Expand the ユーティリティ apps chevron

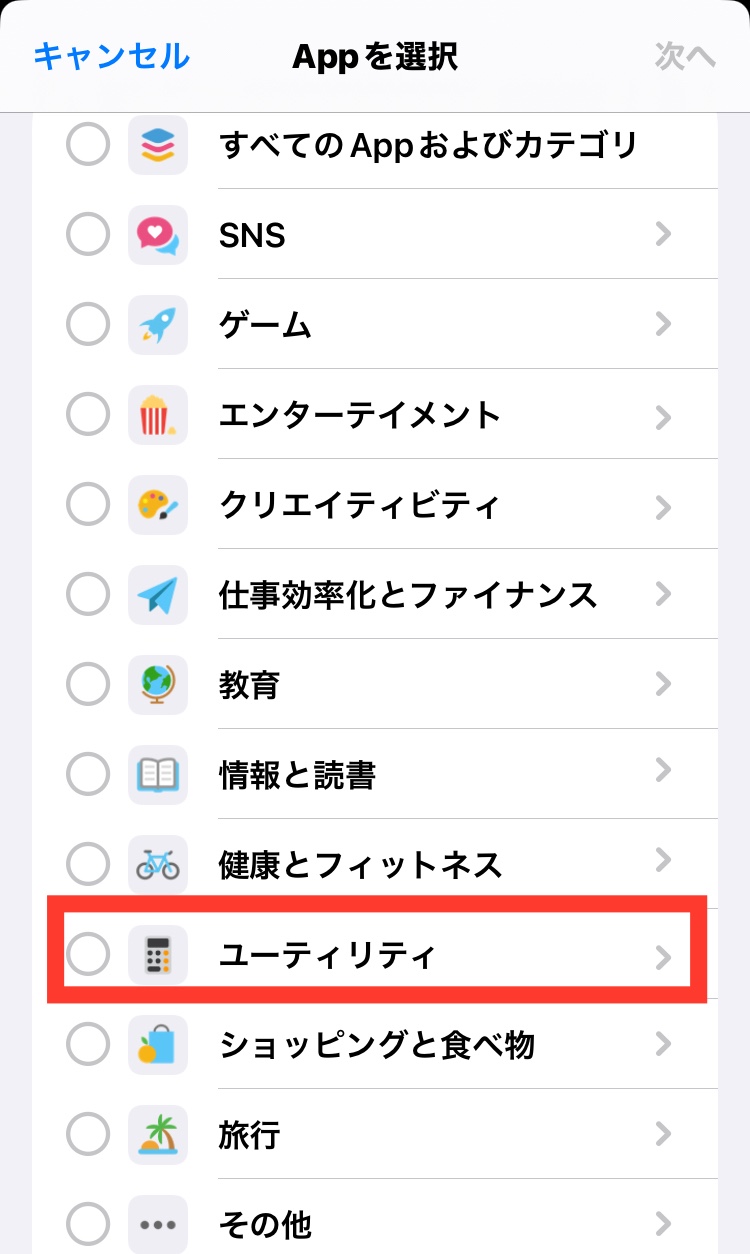pos(662,956)
